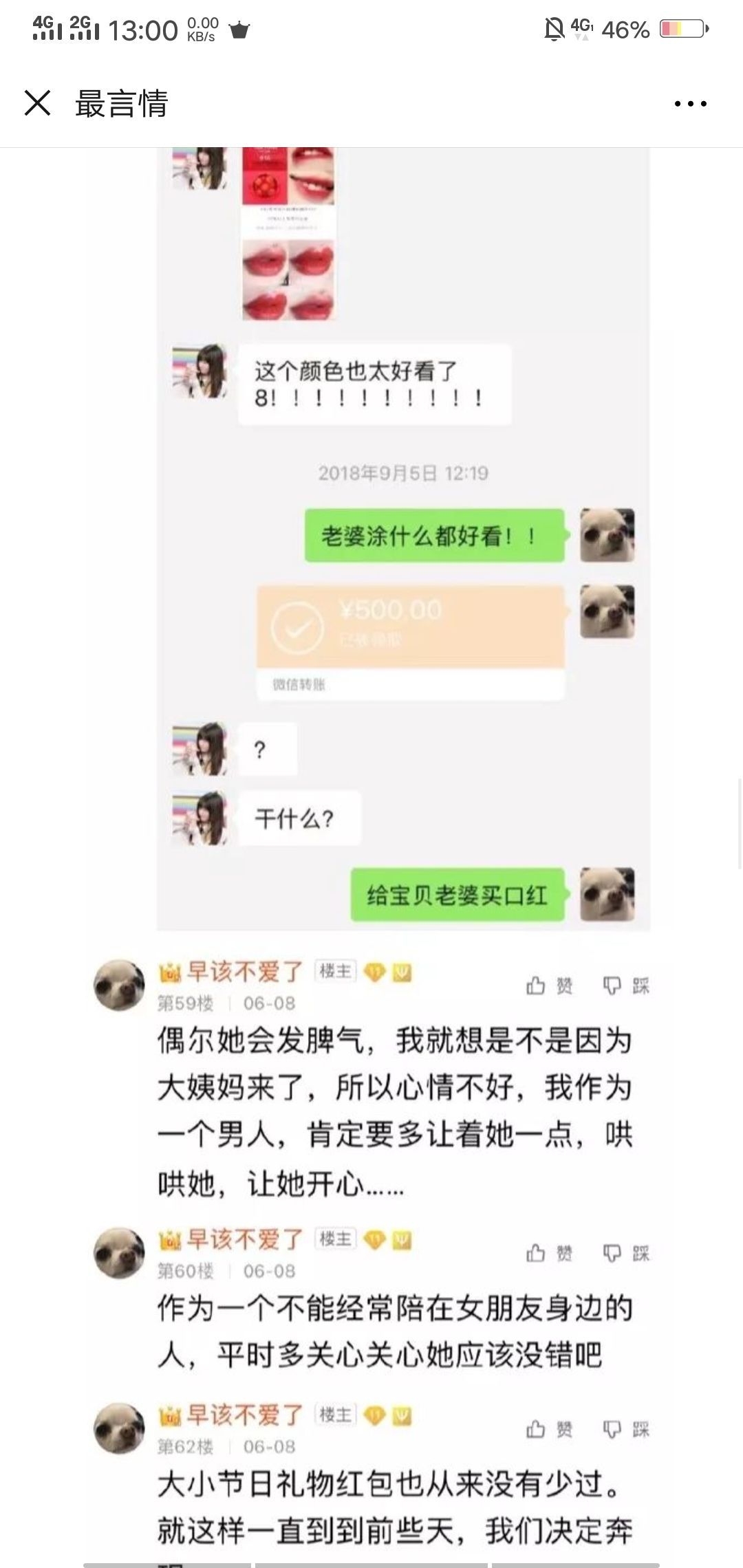Close the 最言情 article page
Screen dimensions: 743x1568
[x=37, y=103]
